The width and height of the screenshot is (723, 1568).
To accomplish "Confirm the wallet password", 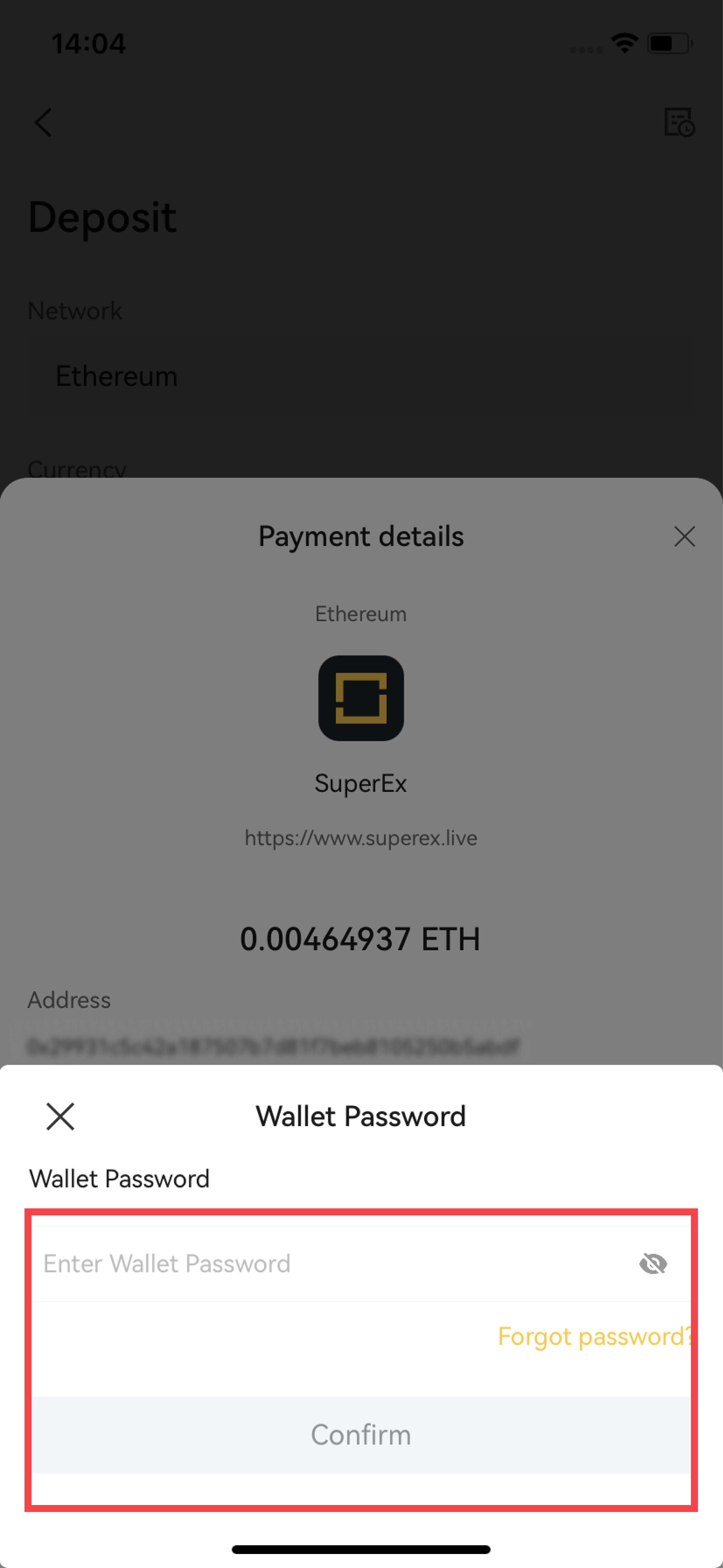I will point(361,1435).
